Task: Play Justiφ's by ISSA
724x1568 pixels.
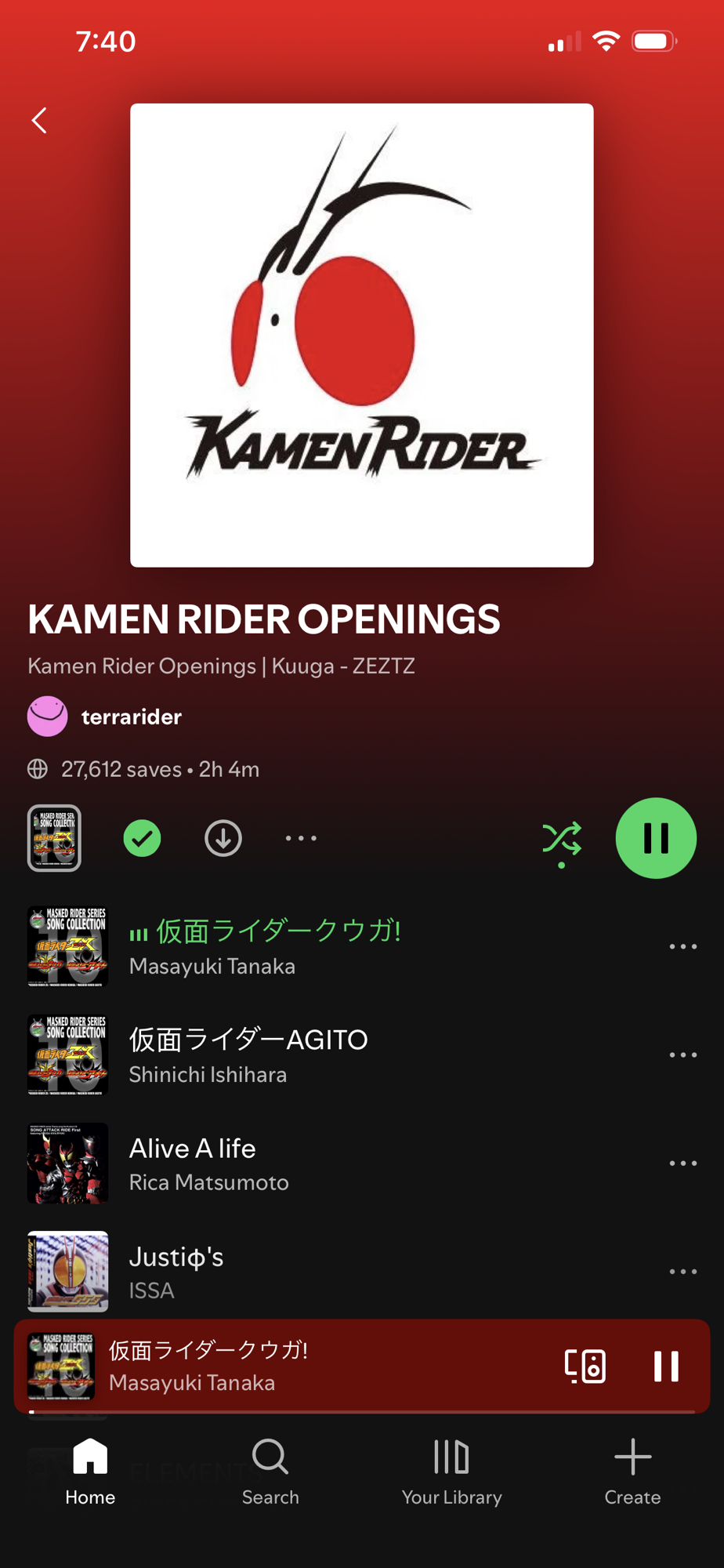Action: 176,1272
